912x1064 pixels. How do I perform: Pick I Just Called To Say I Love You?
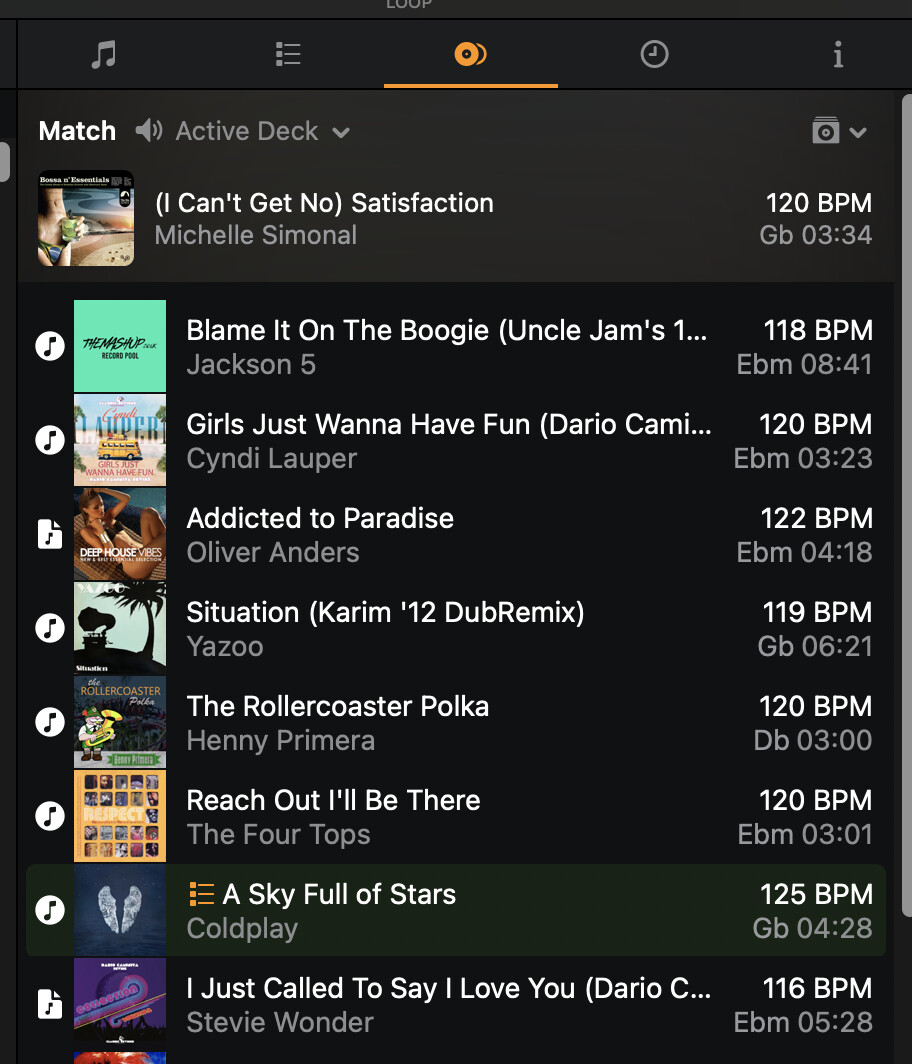point(449,1004)
